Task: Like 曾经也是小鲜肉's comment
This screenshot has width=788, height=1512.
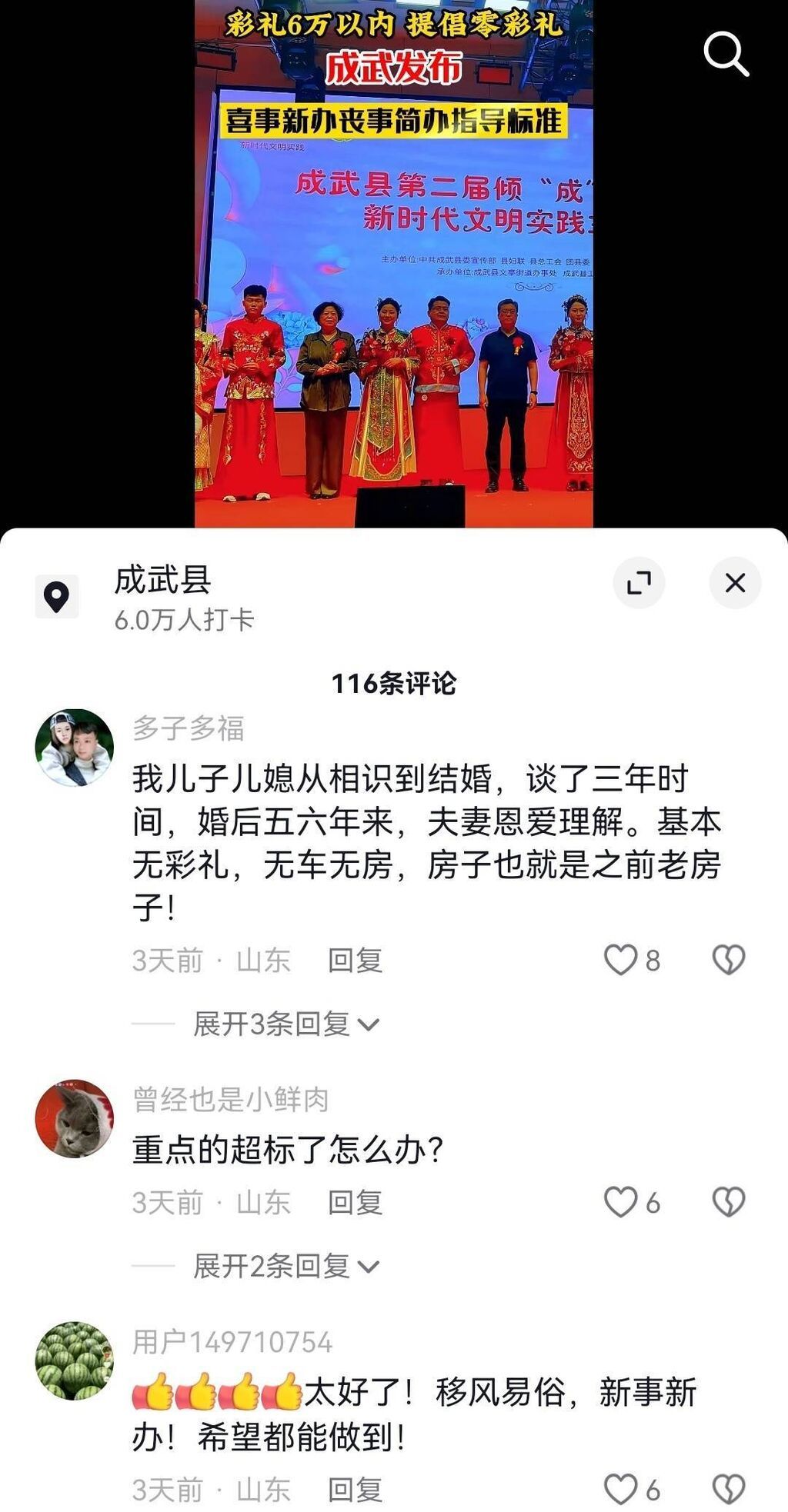Action: pos(620,1202)
